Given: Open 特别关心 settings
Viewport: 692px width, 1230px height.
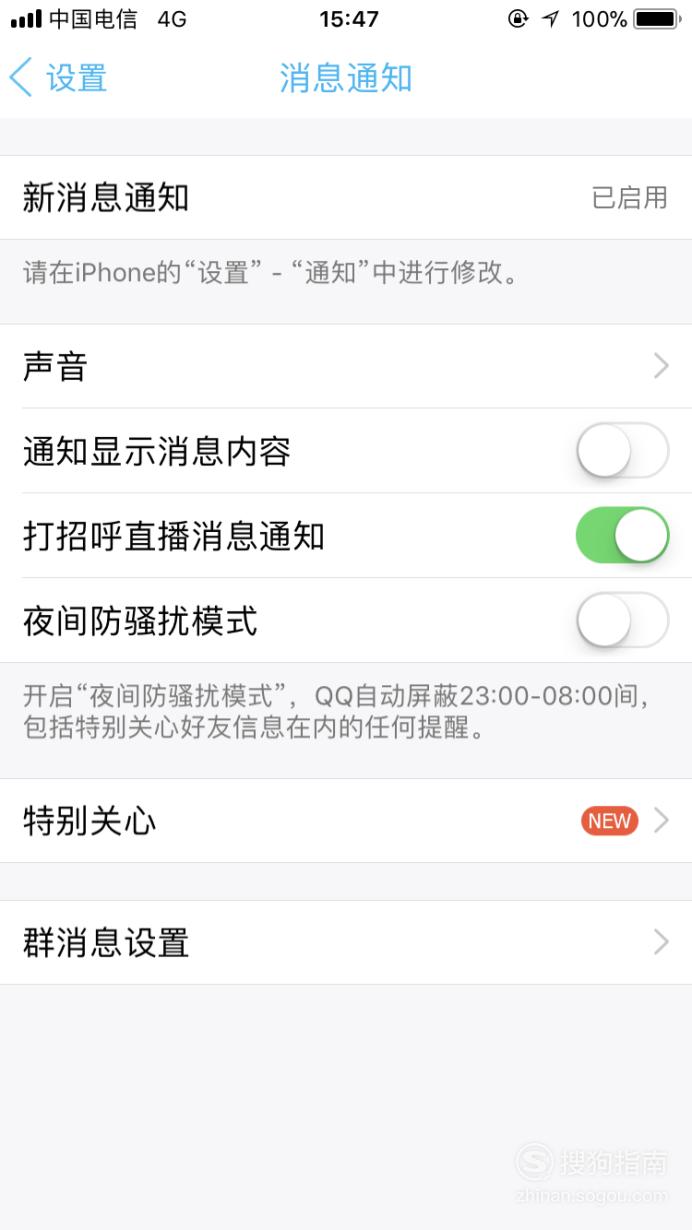Looking at the screenshot, I should 346,821.
